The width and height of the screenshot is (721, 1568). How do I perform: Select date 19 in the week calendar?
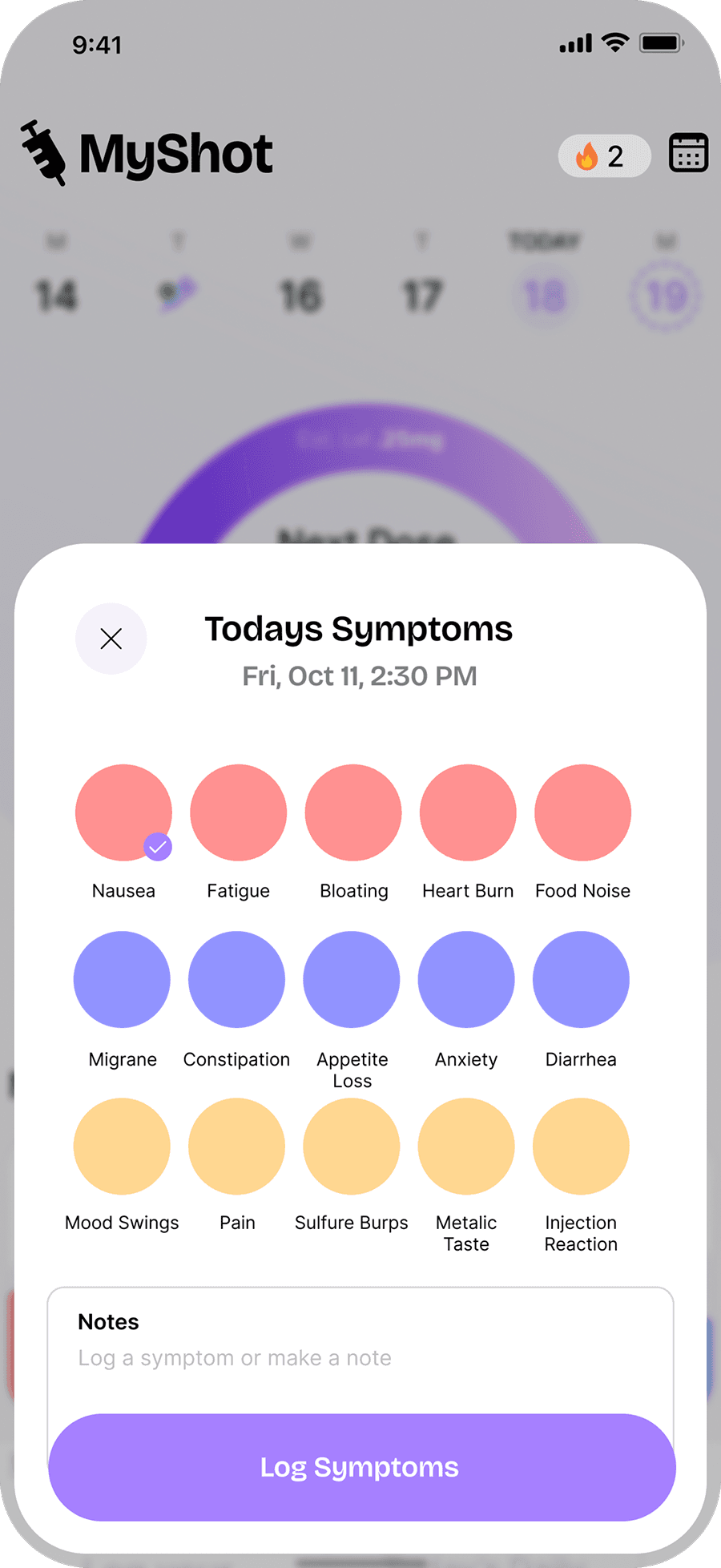(x=666, y=295)
